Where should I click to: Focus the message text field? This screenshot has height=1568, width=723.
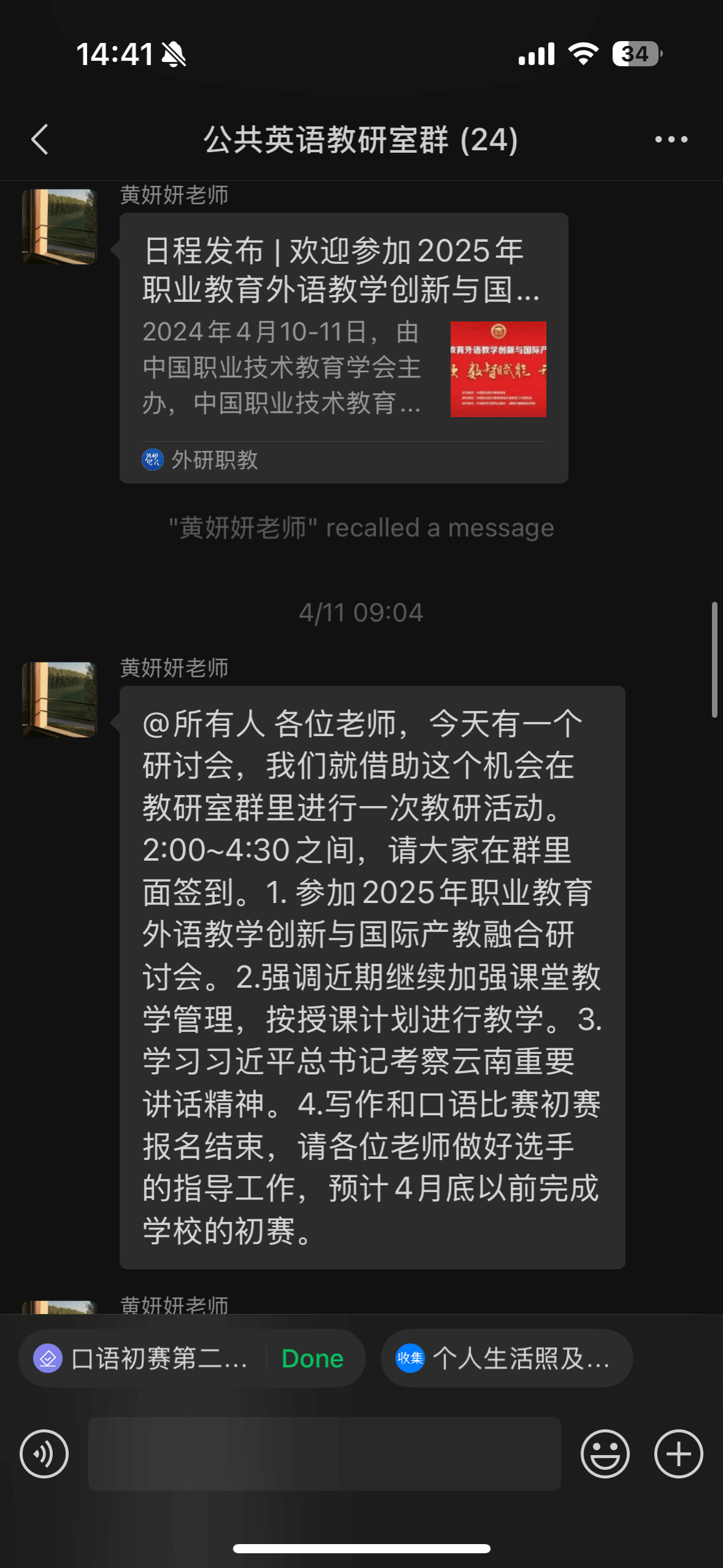324,1454
